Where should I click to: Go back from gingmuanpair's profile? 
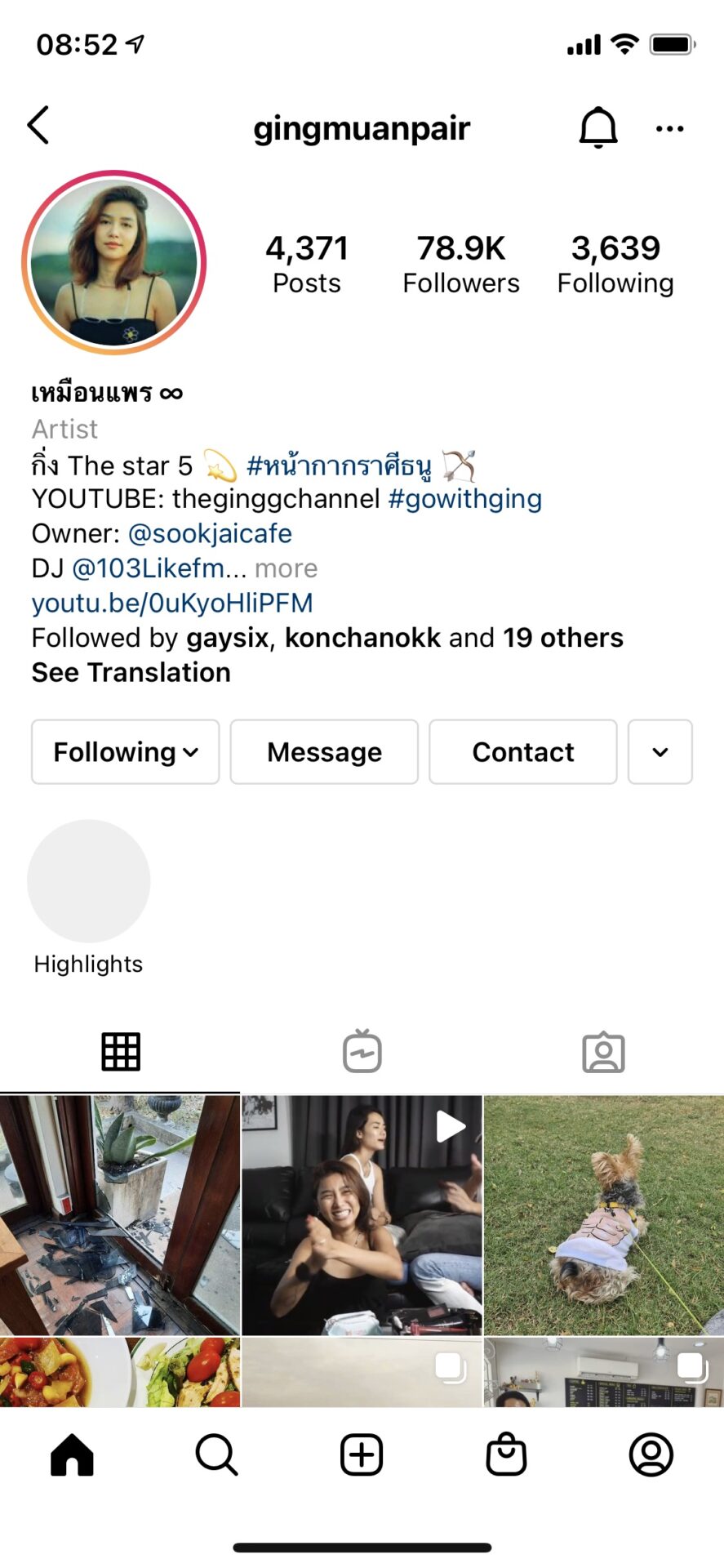38,126
